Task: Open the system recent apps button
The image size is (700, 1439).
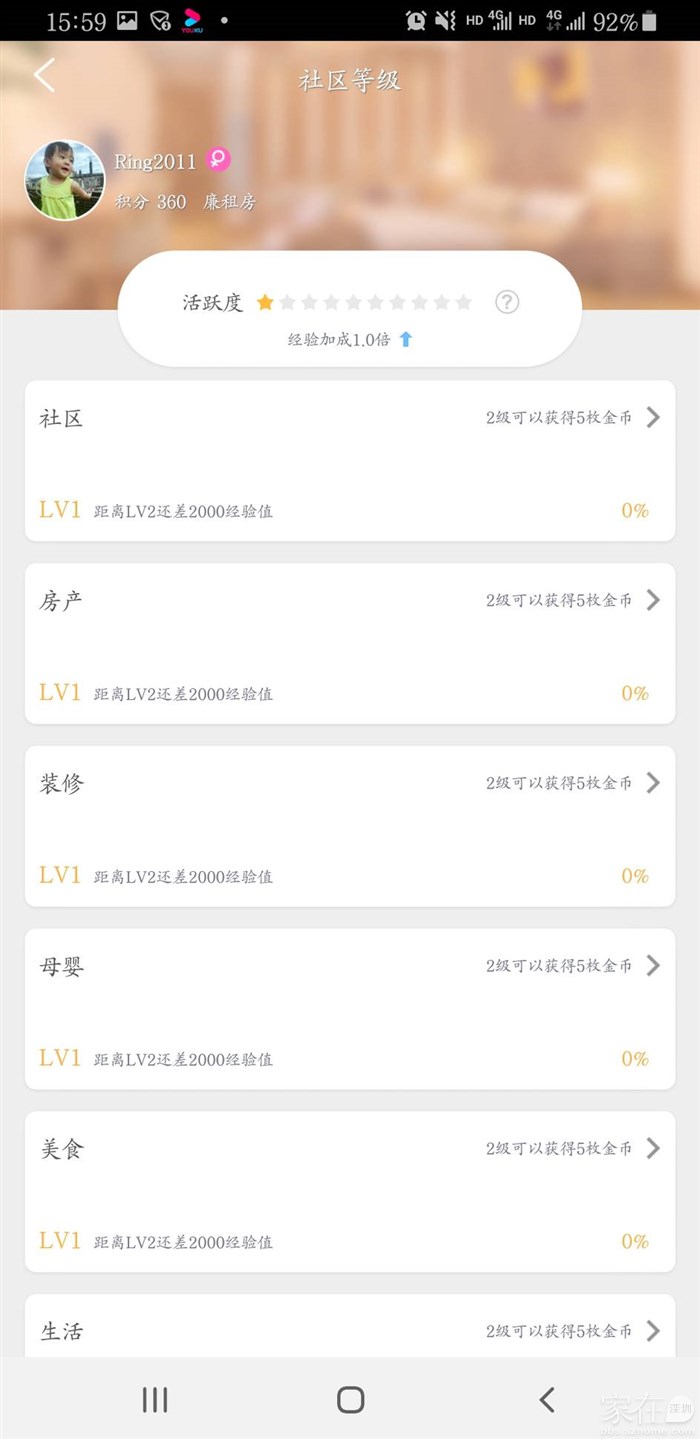Action: pos(155,1399)
